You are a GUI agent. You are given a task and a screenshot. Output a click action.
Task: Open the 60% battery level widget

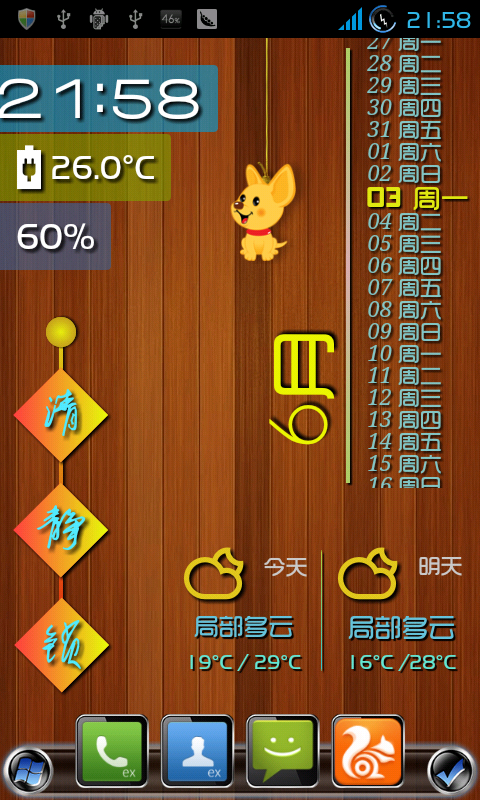(55, 236)
